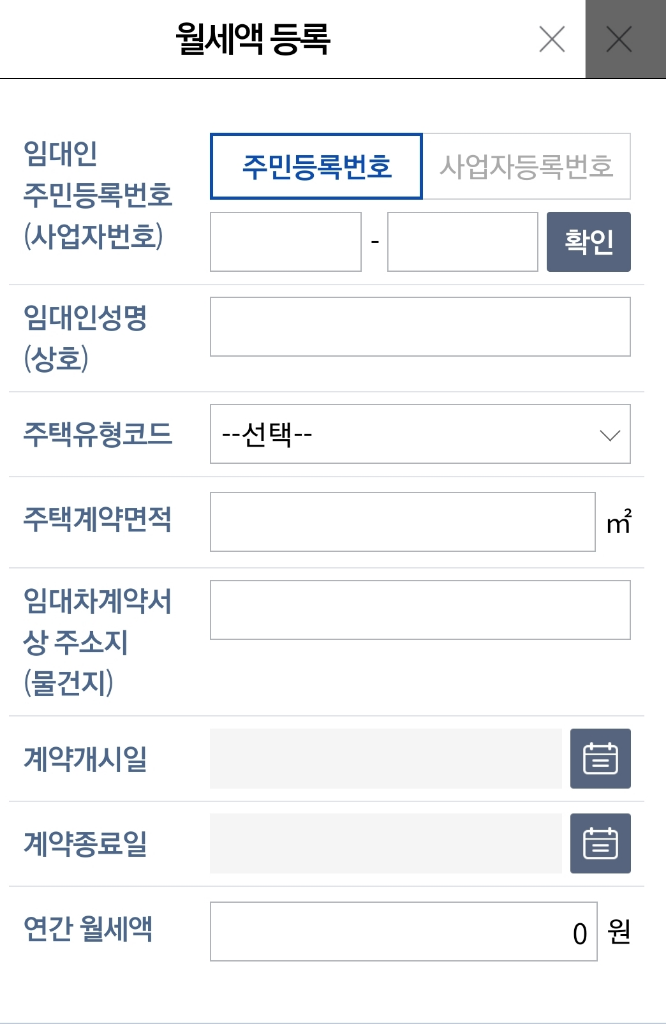
Task: Open the calendar for 계약개시일
Action: click(x=600, y=759)
